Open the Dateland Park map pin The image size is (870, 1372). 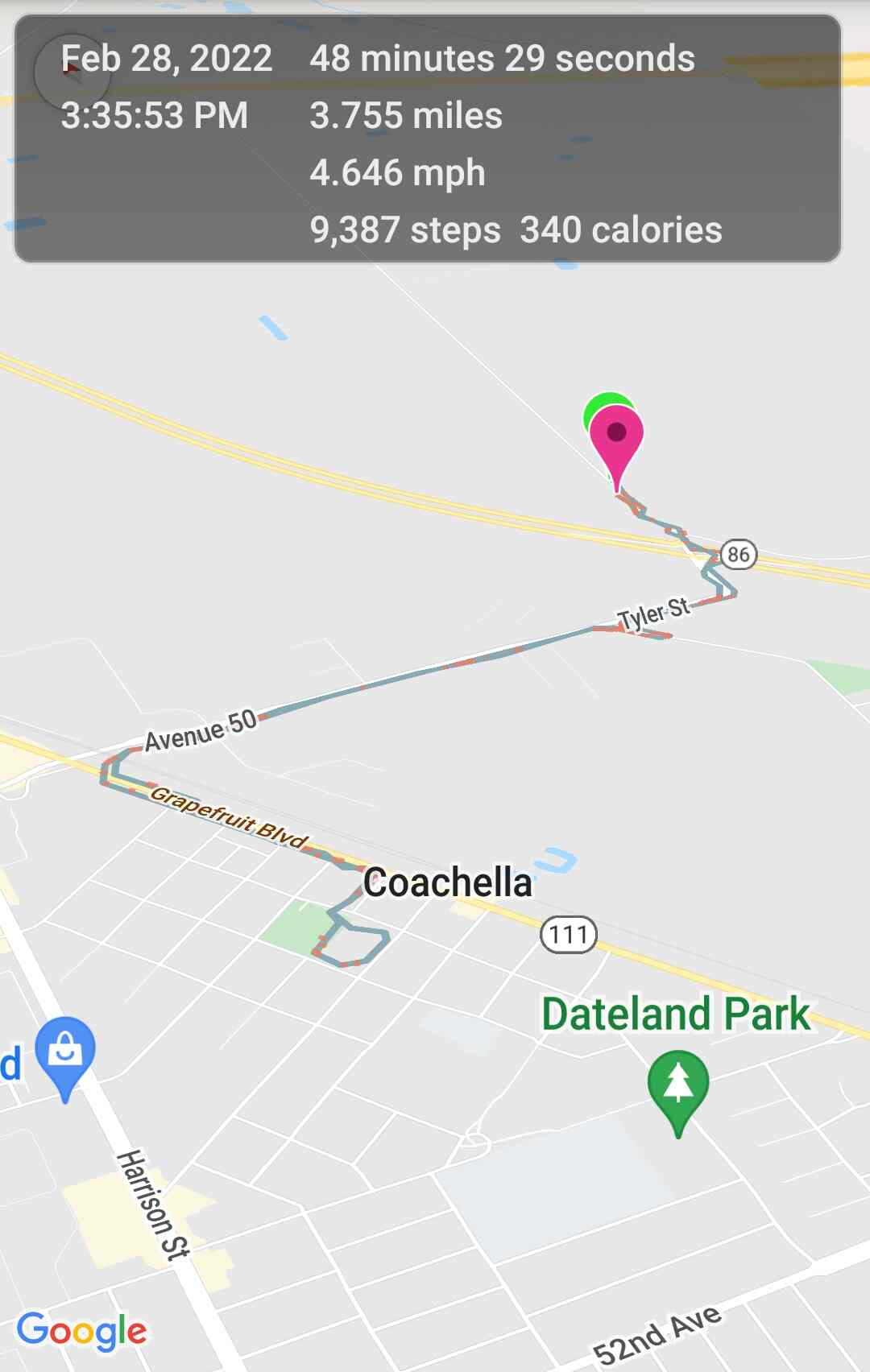pyautogui.click(x=678, y=1085)
